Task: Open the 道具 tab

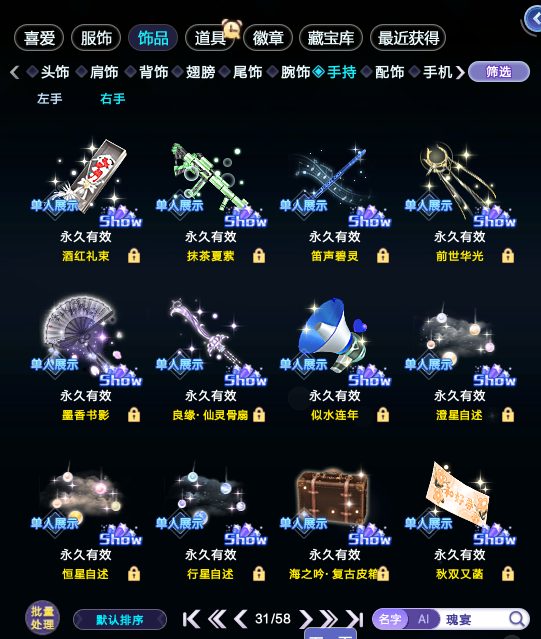Action: tap(210, 38)
